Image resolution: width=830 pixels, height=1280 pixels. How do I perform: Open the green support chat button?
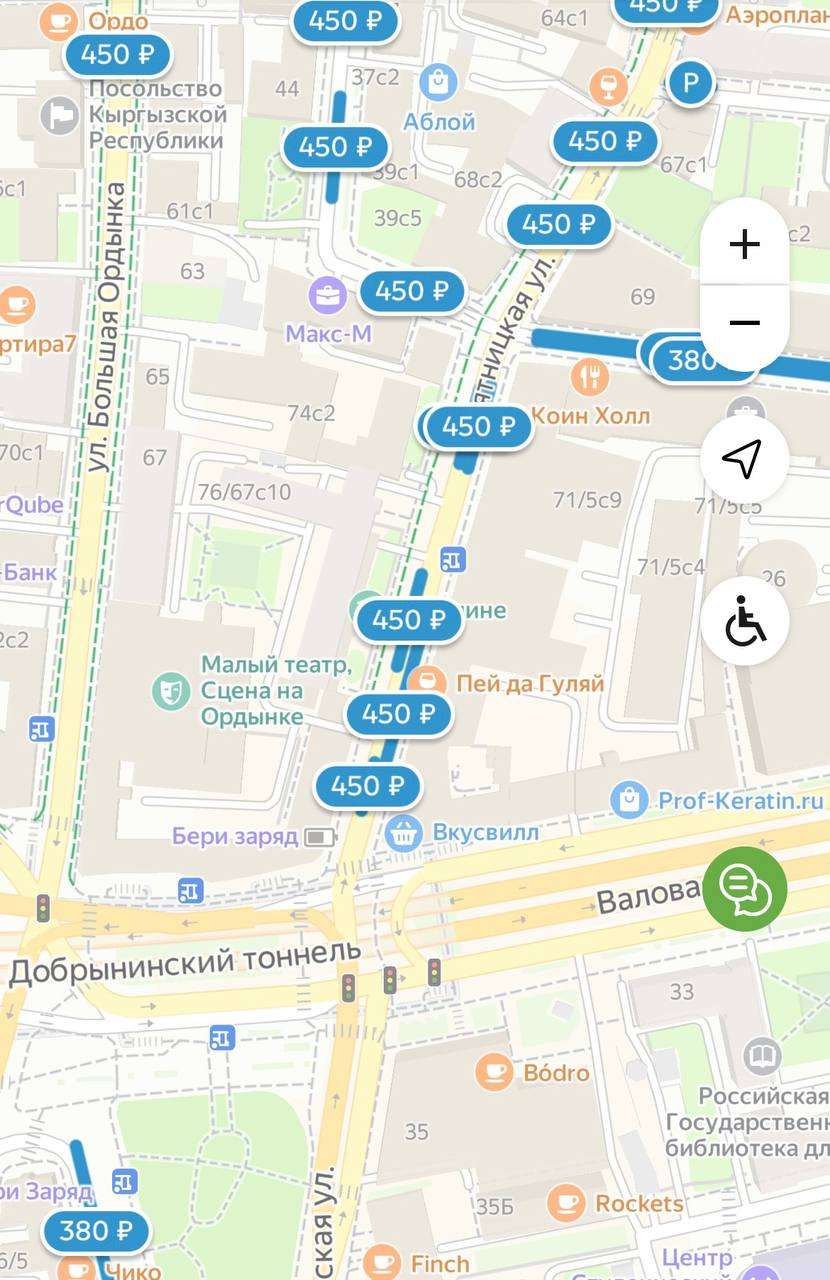(744, 887)
